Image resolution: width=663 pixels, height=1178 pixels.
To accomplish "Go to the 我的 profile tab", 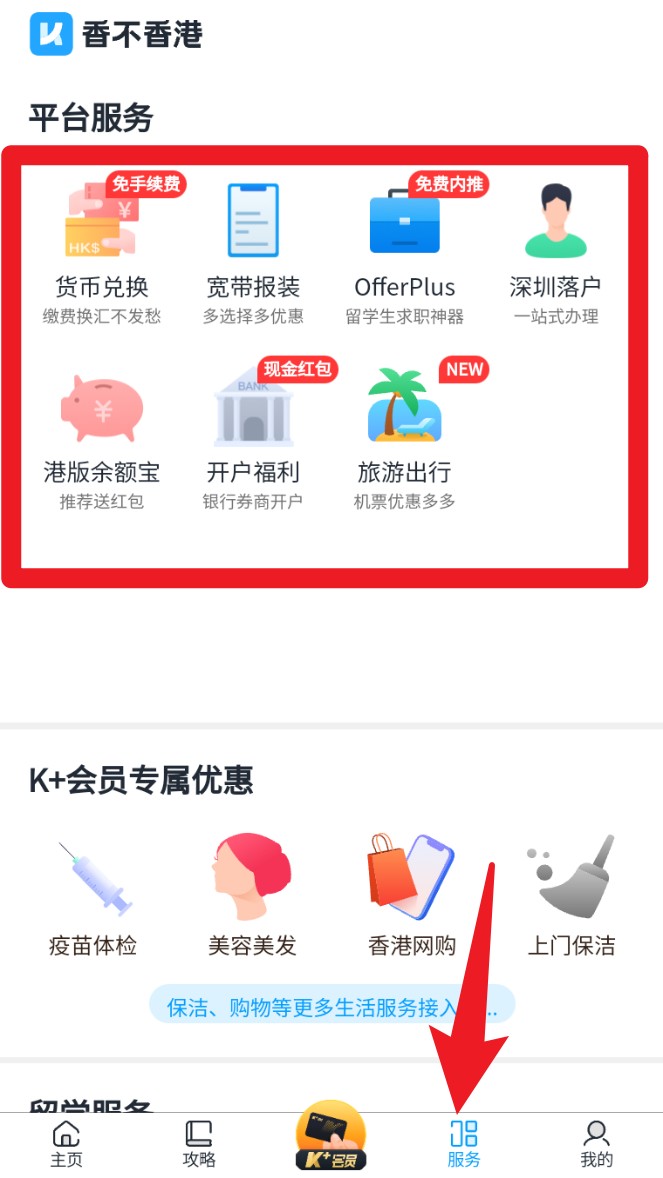I will coord(596,1145).
